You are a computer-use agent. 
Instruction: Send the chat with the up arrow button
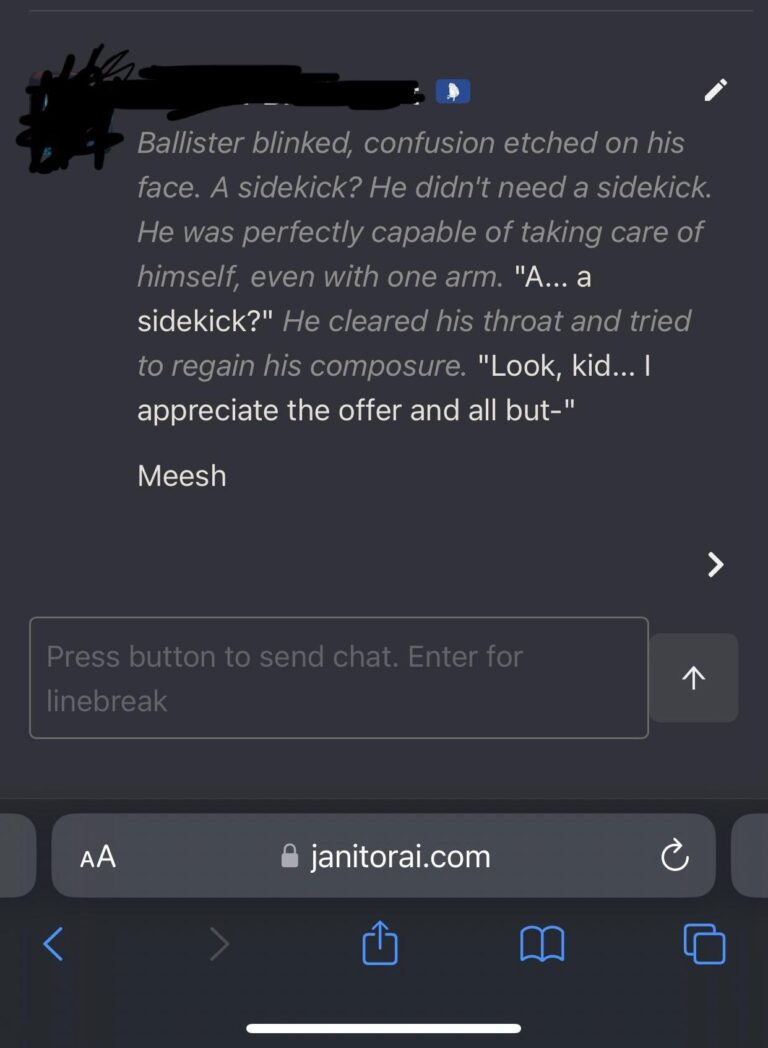click(x=693, y=678)
